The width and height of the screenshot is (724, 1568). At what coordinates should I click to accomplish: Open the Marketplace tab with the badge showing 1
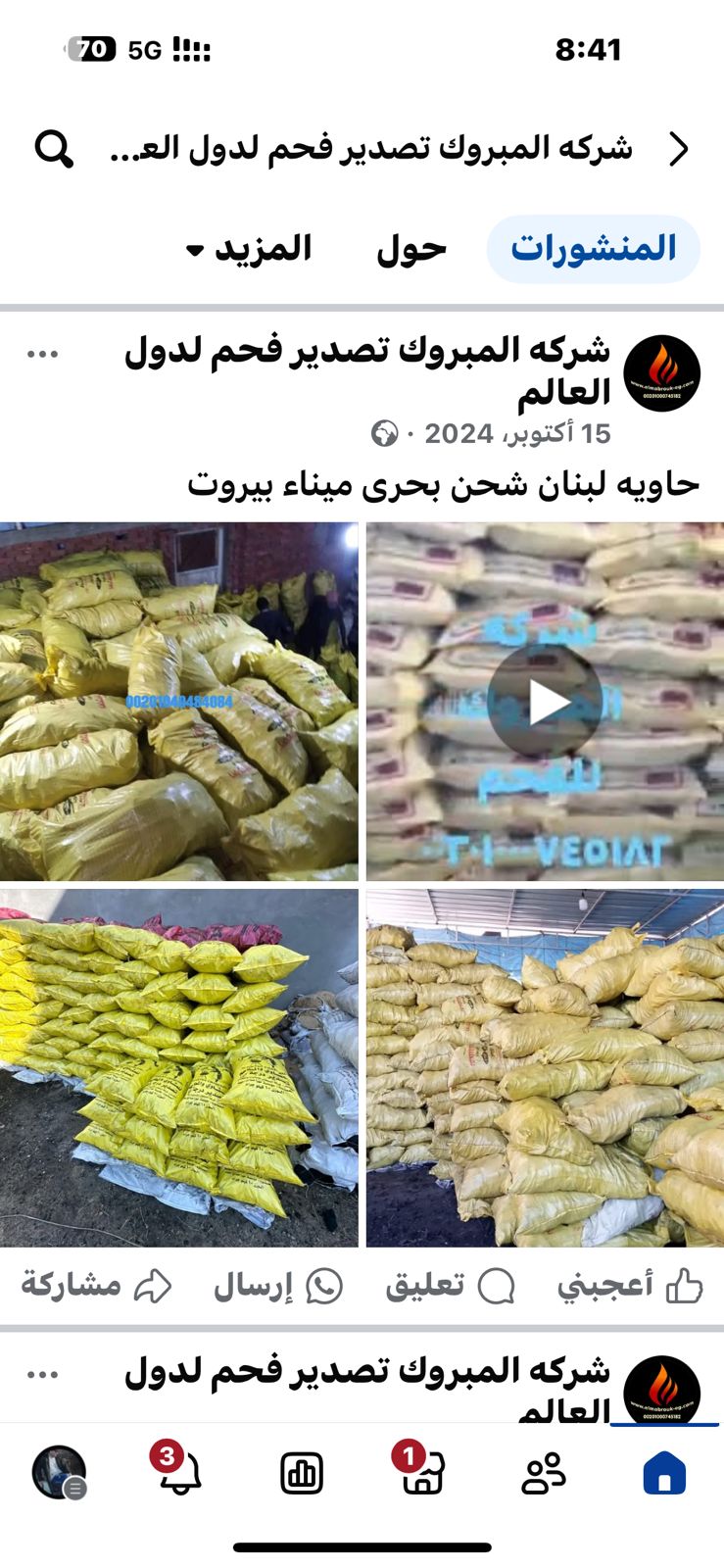pyautogui.click(x=421, y=1470)
